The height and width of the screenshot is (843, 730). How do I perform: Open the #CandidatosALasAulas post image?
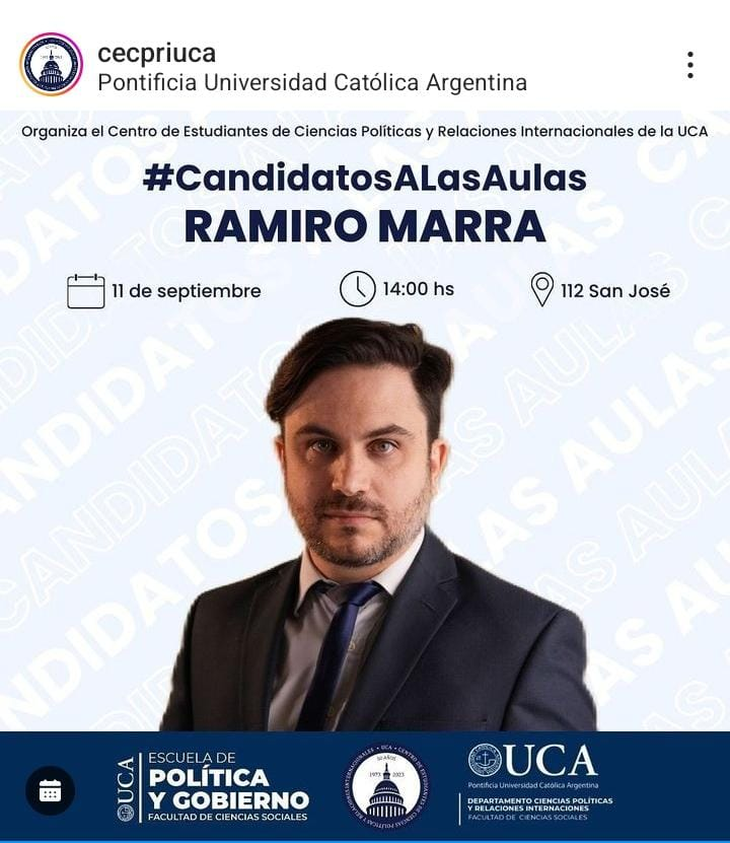pyautogui.click(x=365, y=450)
